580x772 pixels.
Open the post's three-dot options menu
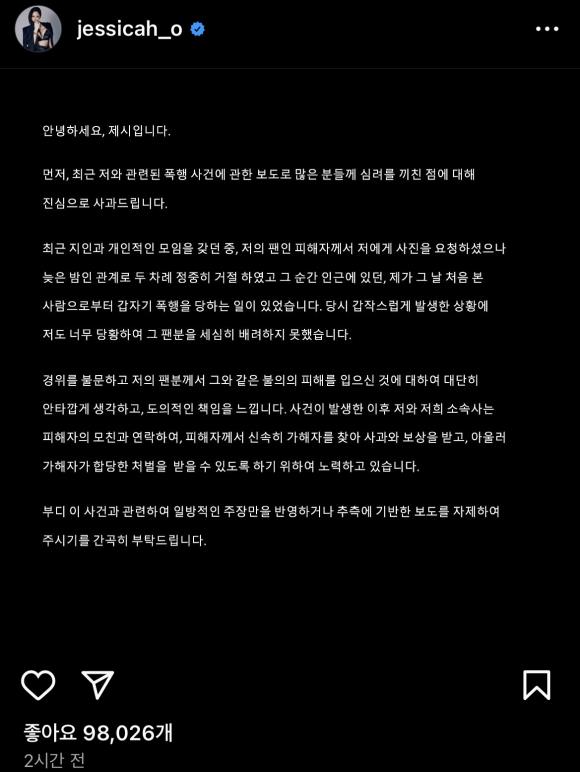(x=547, y=29)
